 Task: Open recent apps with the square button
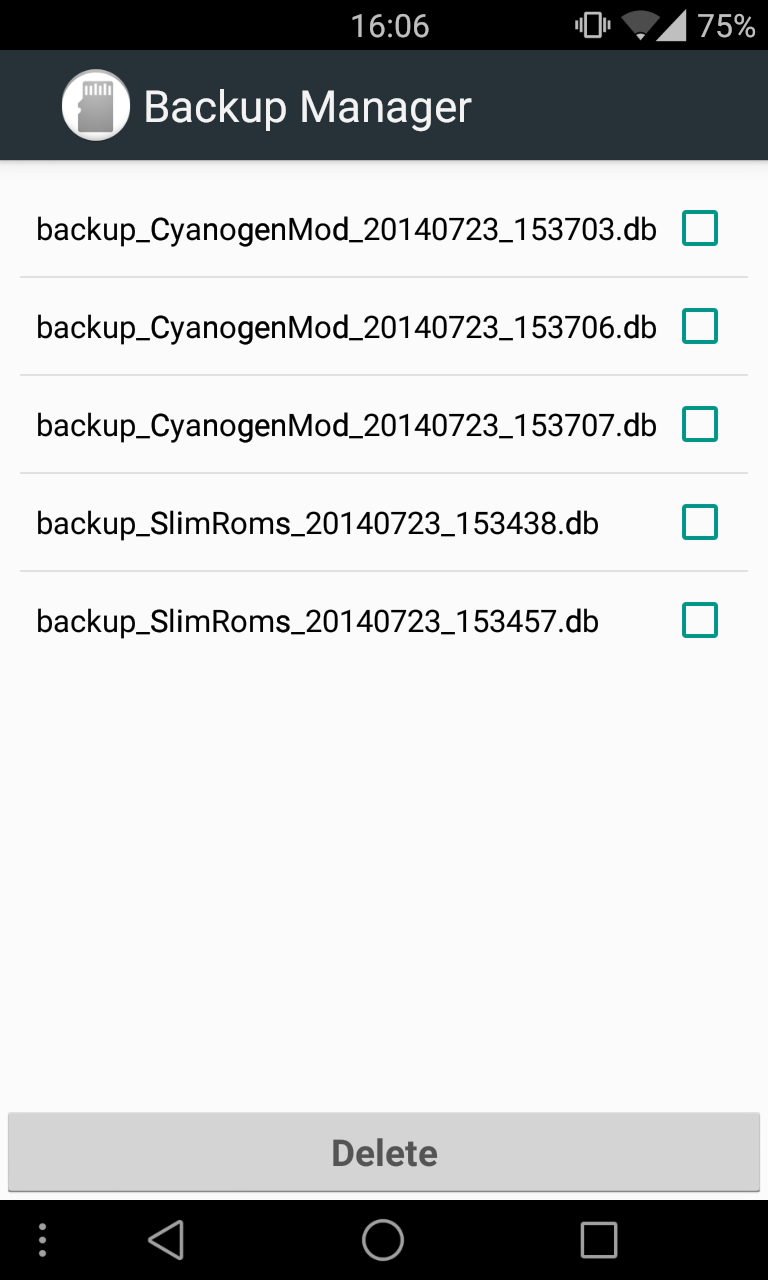599,1240
